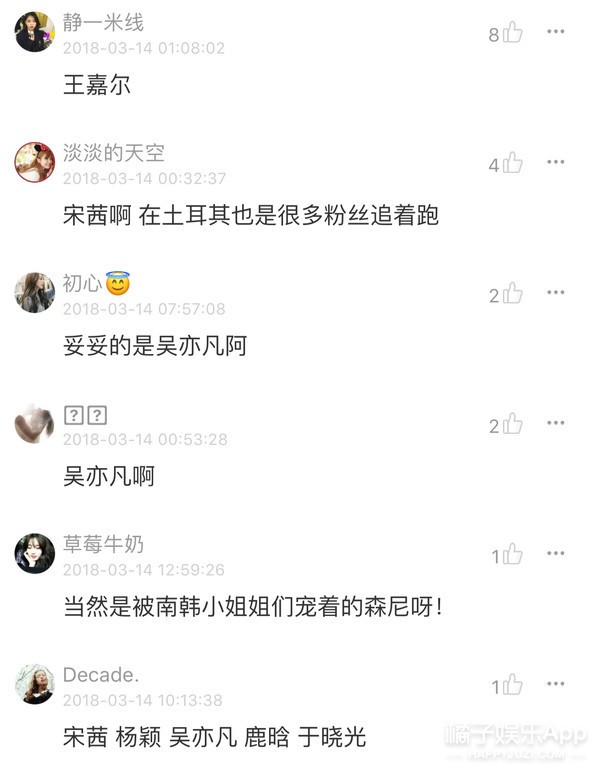The height and width of the screenshot is (775, 600).
Task: Open the overflow menu on 淡淡的天空's comment
Action: click(556, 162)
